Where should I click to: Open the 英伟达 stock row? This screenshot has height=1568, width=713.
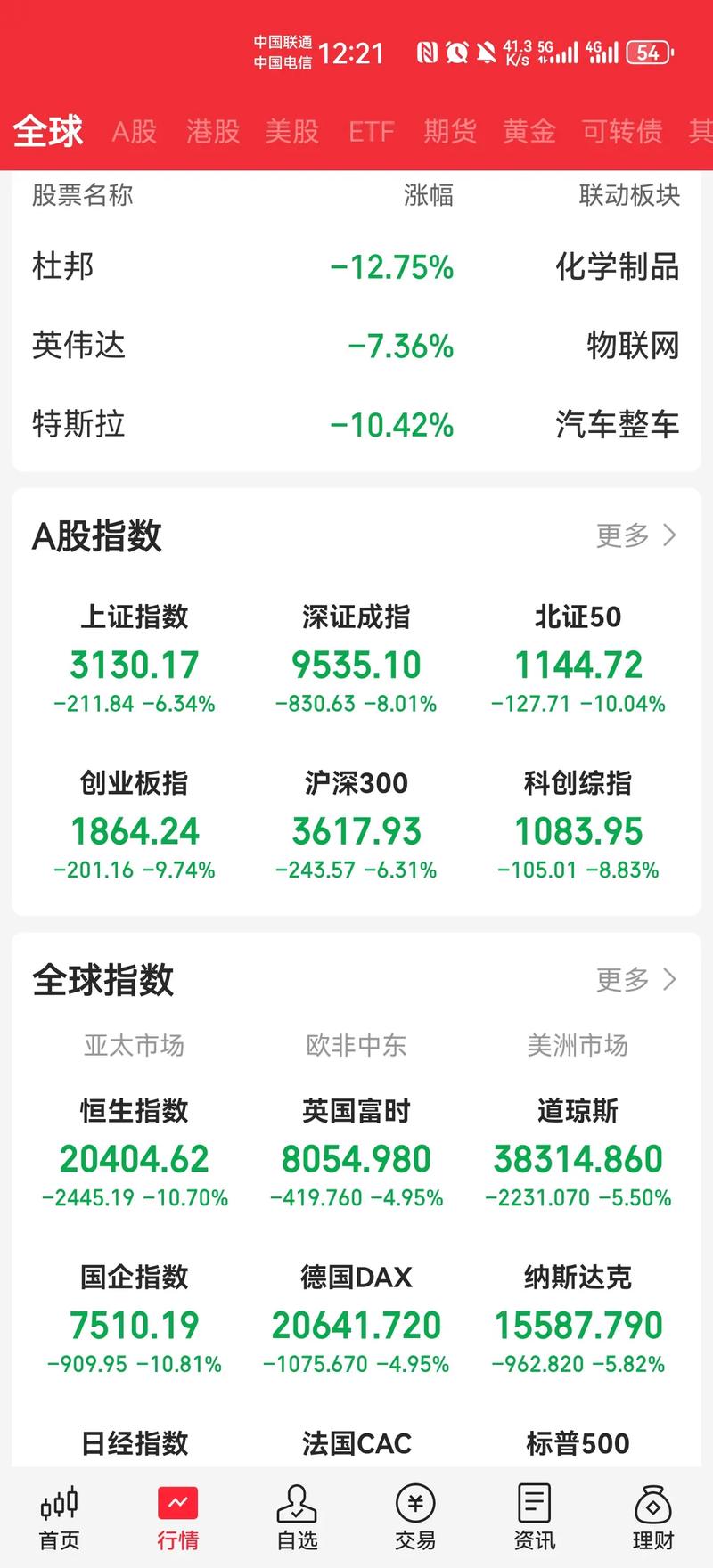point(356,345)
